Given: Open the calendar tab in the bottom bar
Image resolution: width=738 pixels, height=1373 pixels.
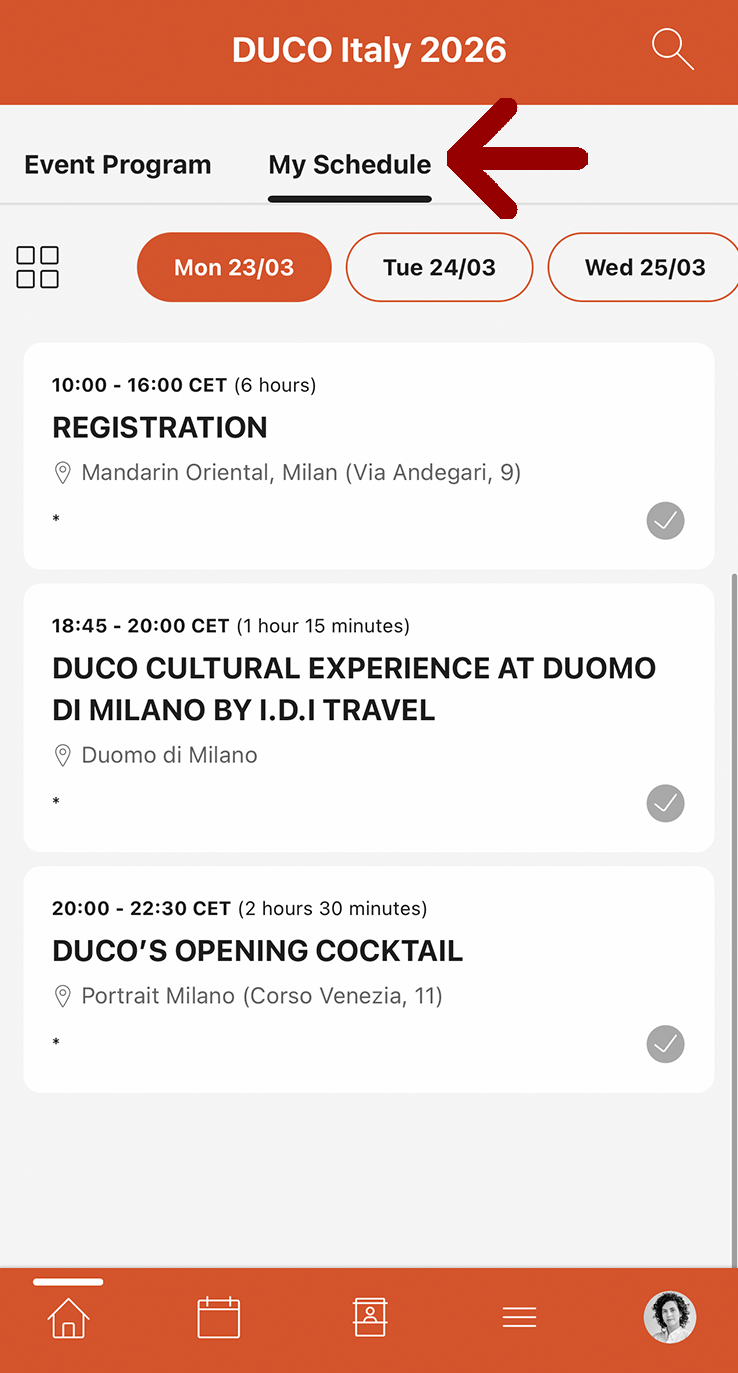Looking at the screenshot, I should (218, 1317).
